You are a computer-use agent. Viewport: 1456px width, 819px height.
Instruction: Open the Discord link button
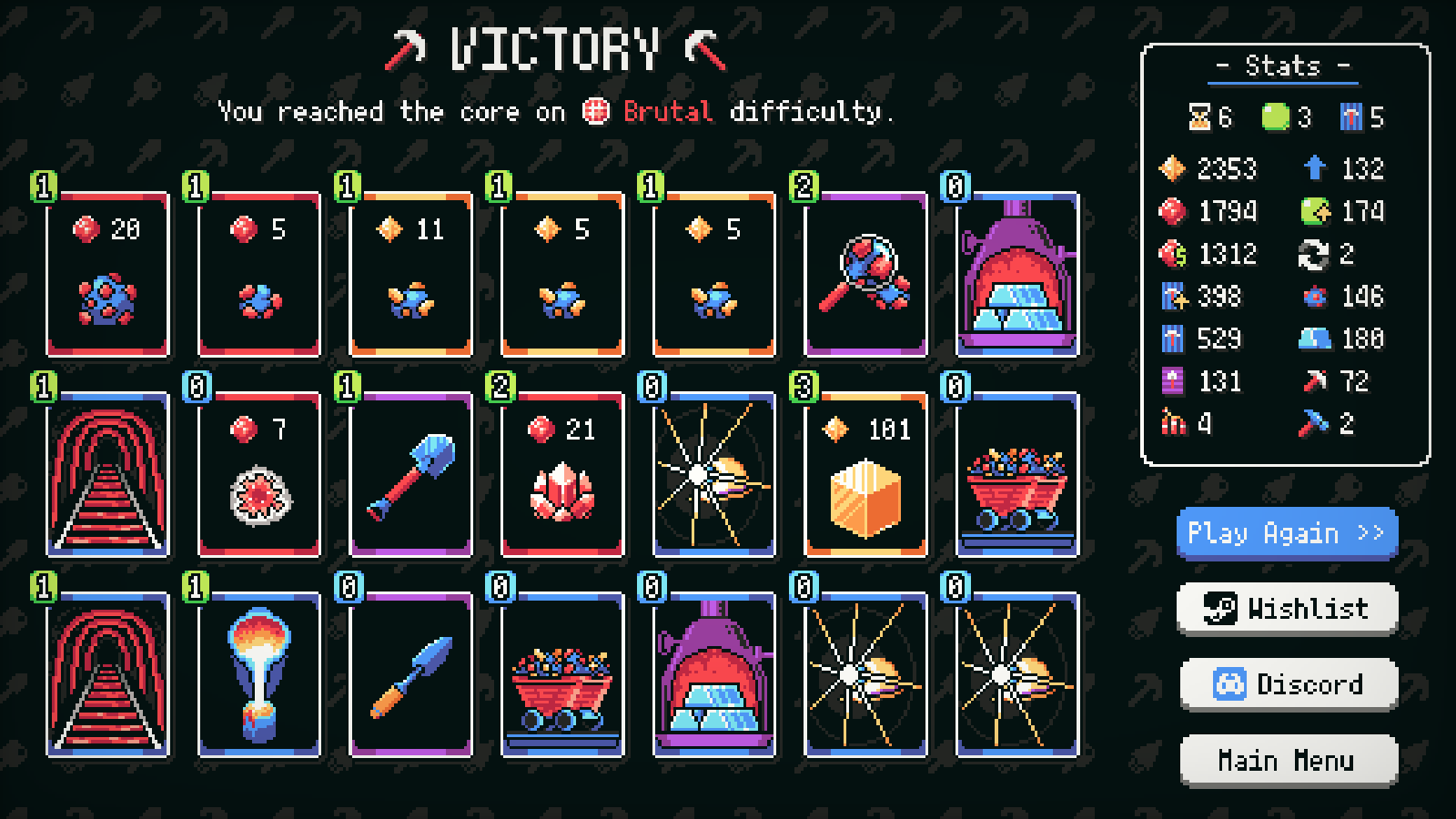[1288, 683]
